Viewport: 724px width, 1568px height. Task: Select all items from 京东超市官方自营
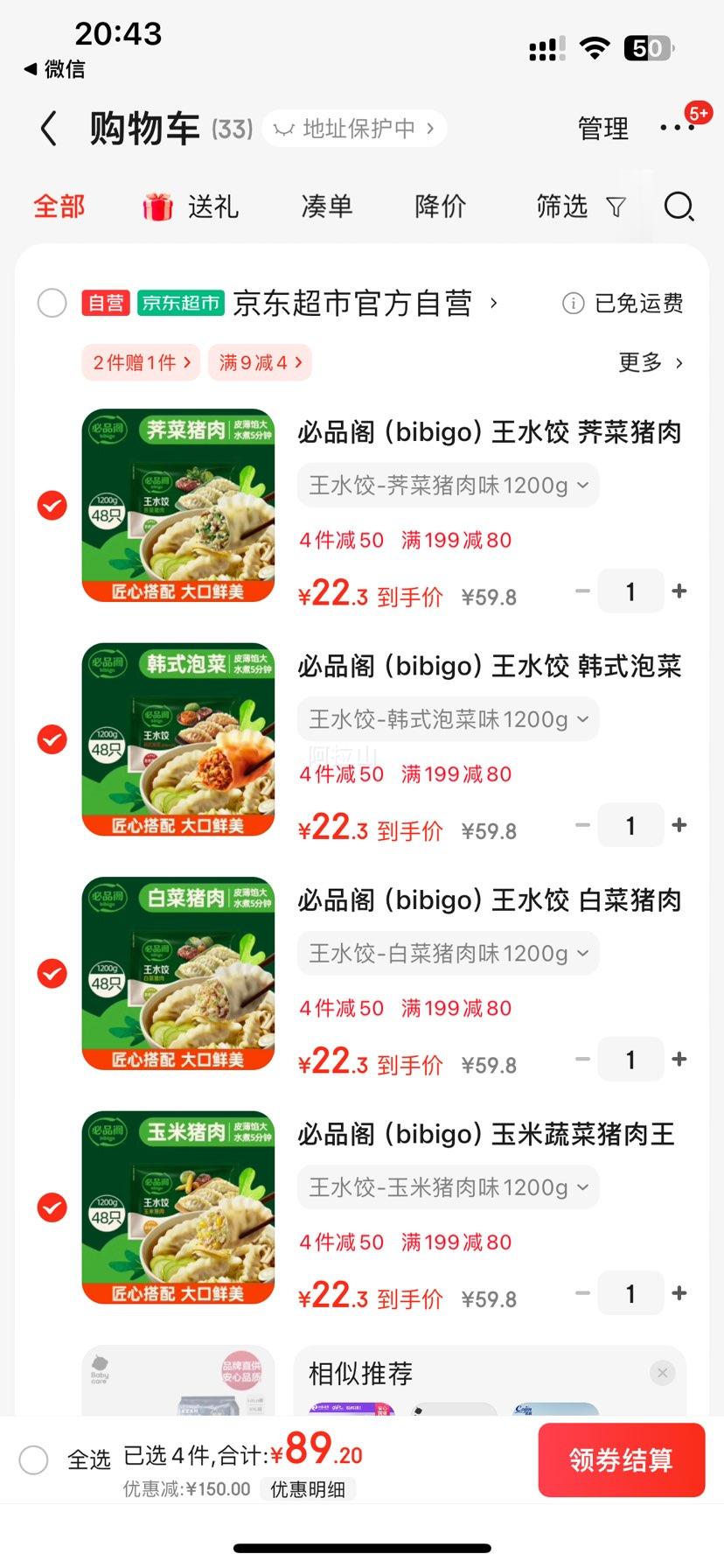coord(52,304)
